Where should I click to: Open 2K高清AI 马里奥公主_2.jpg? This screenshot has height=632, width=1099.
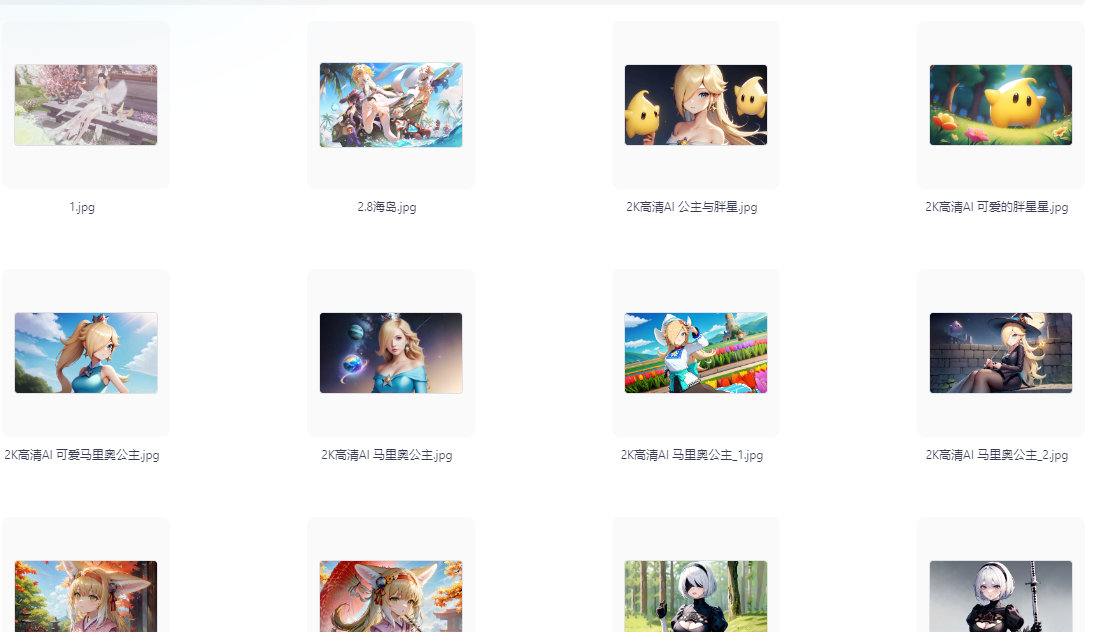click(x=1001, y=353)
